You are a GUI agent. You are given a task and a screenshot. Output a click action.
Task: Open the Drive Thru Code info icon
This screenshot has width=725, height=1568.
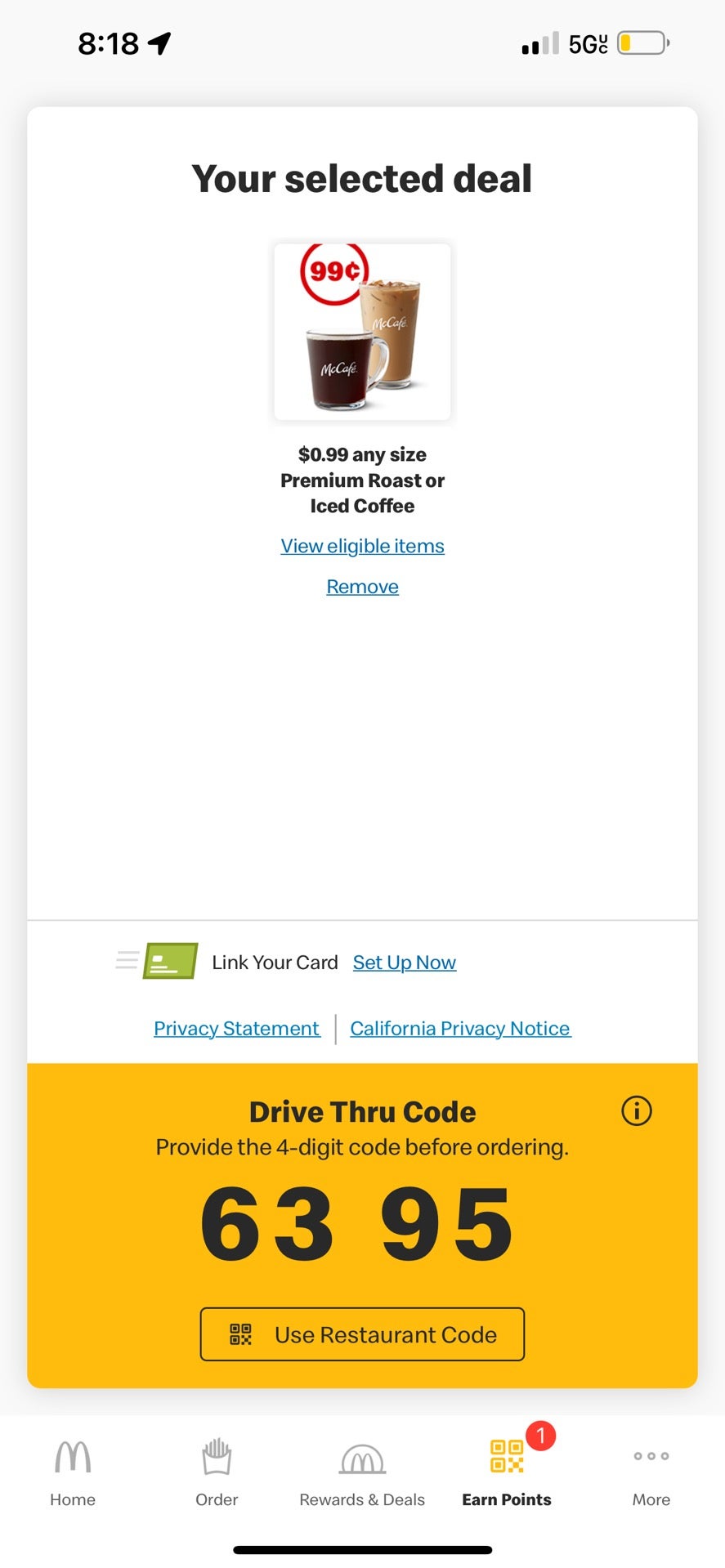click(636, 1110)
